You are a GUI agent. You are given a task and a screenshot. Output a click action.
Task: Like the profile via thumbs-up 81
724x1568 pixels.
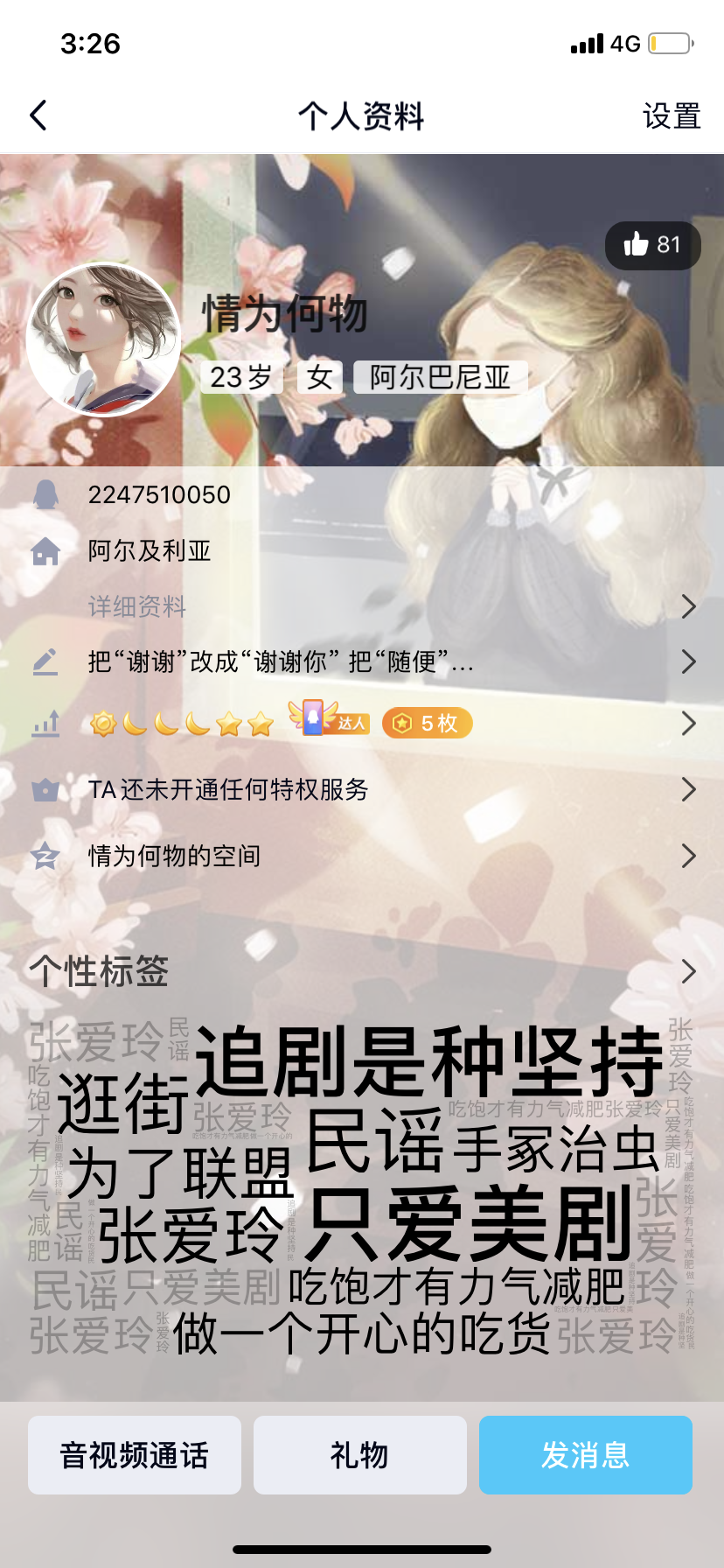pos(652,245)
